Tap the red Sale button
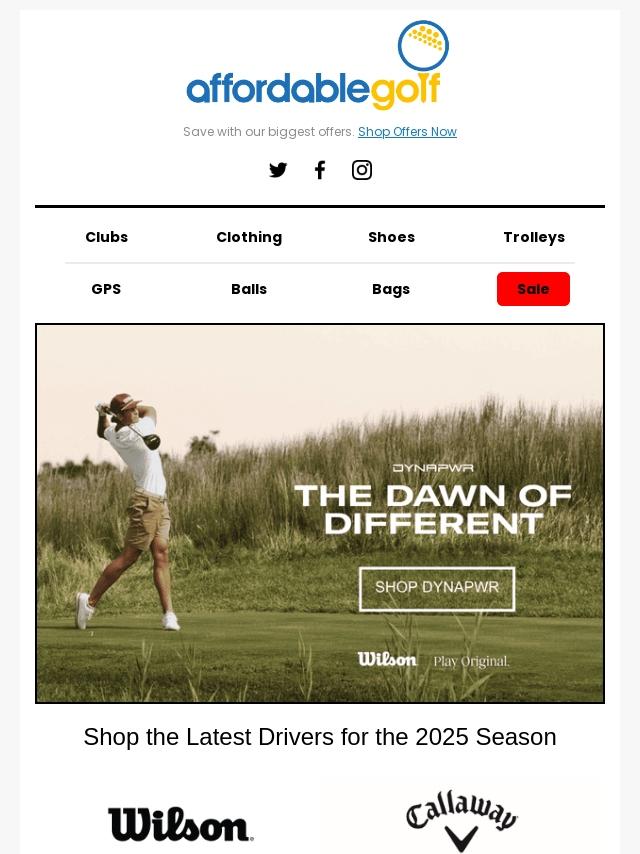 coord(533,289)
